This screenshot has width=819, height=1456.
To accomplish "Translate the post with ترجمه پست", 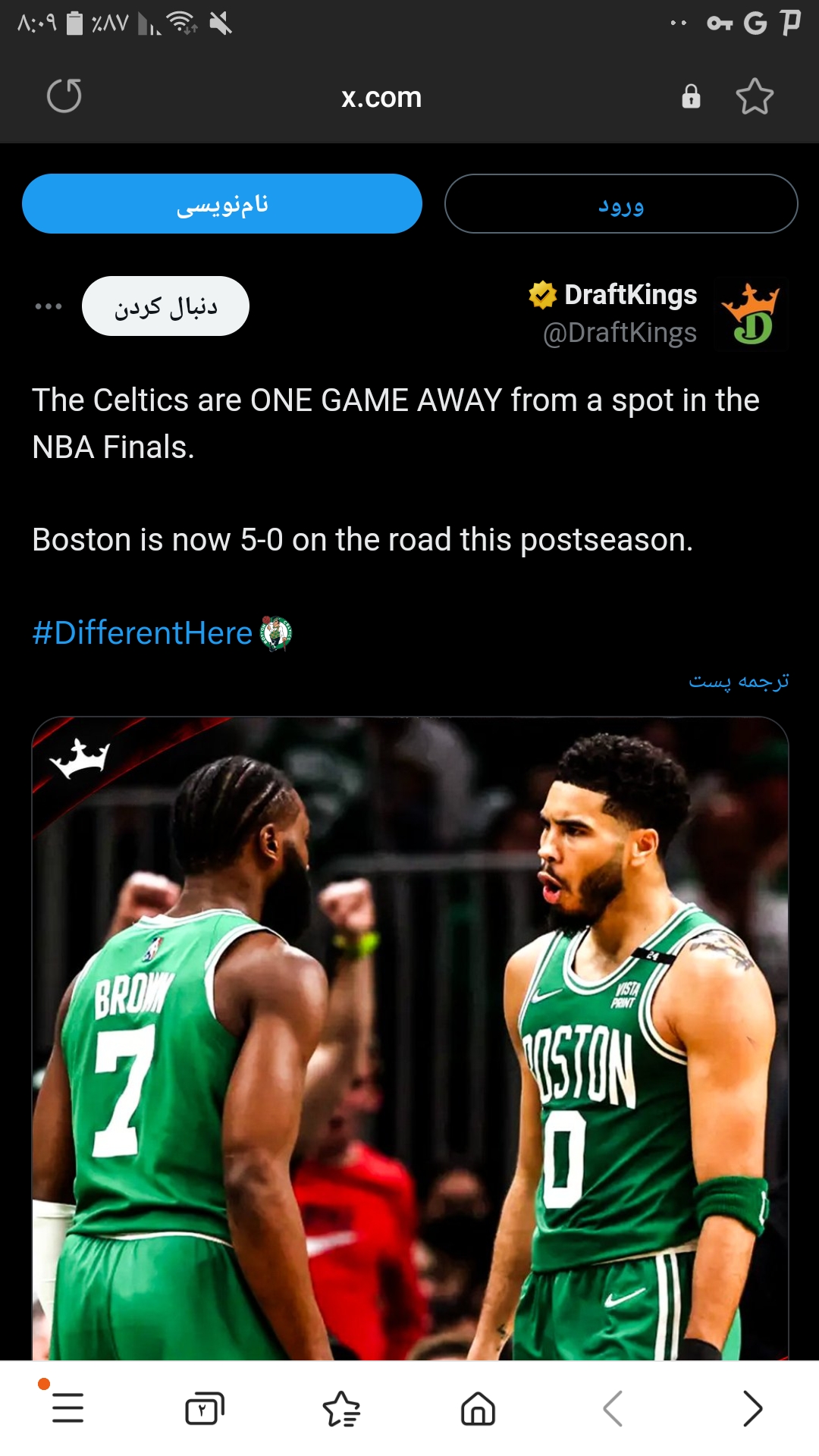I will [x=739, y=681].
